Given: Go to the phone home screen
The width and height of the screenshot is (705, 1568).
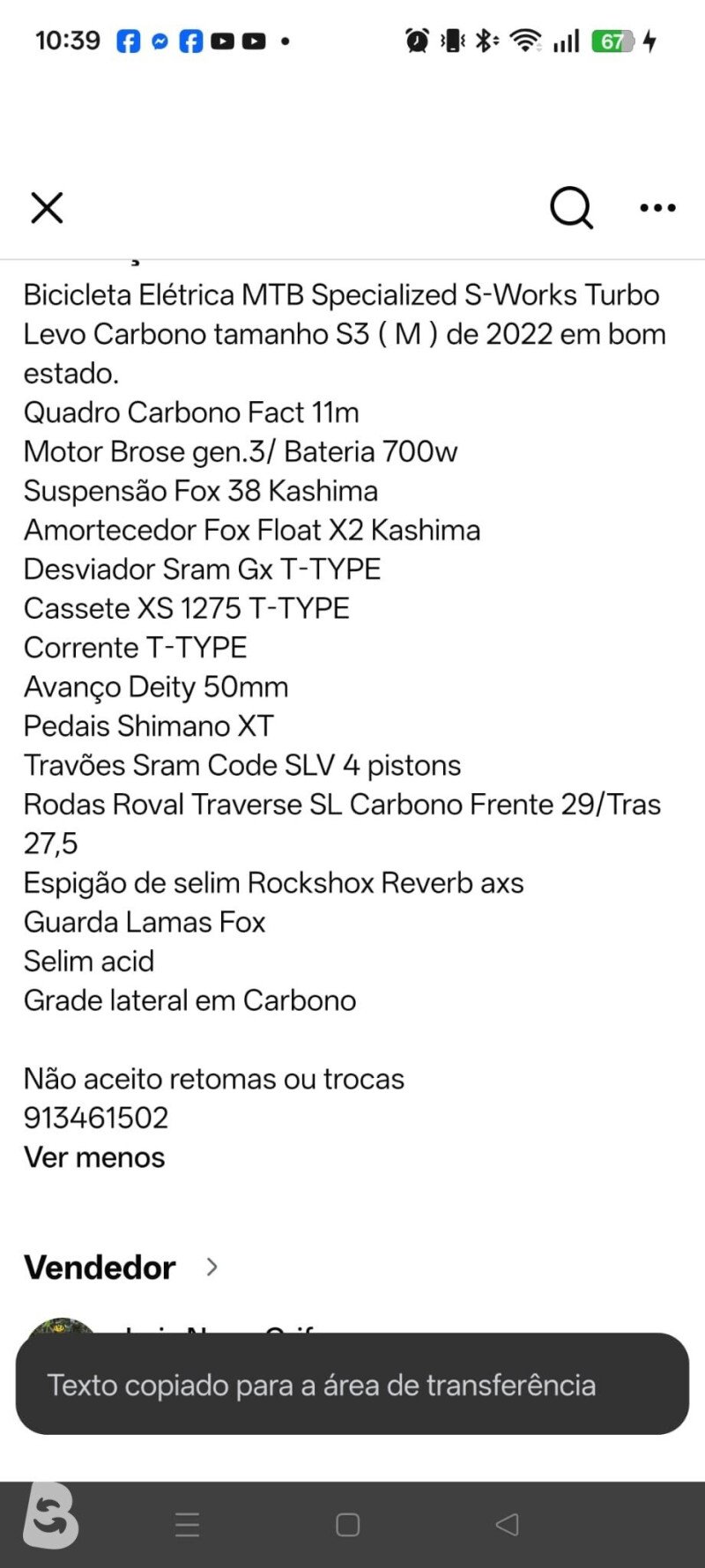Looking at the screenshot, I should [348, 1524].
